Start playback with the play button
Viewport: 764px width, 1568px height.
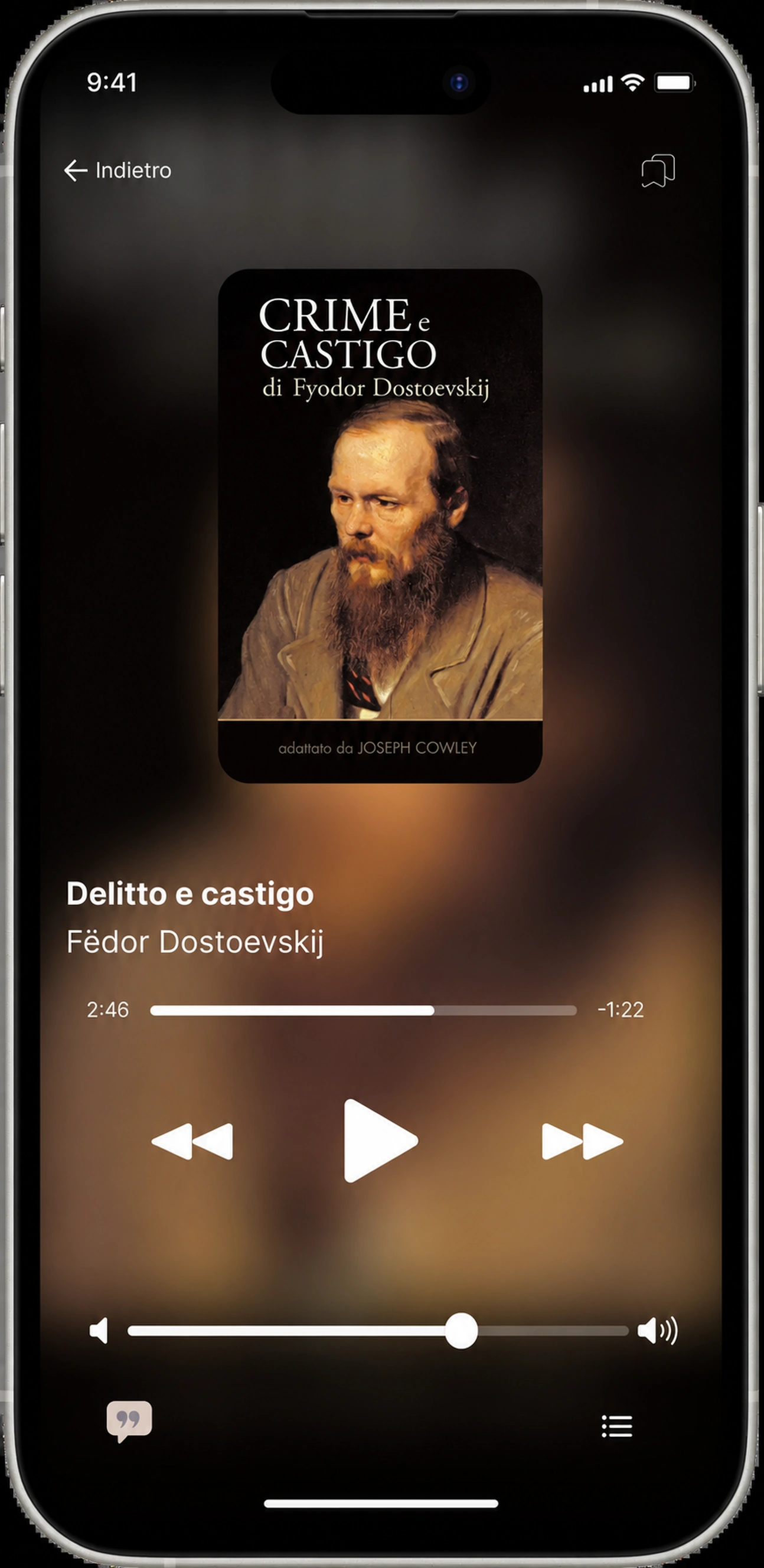380,1140
